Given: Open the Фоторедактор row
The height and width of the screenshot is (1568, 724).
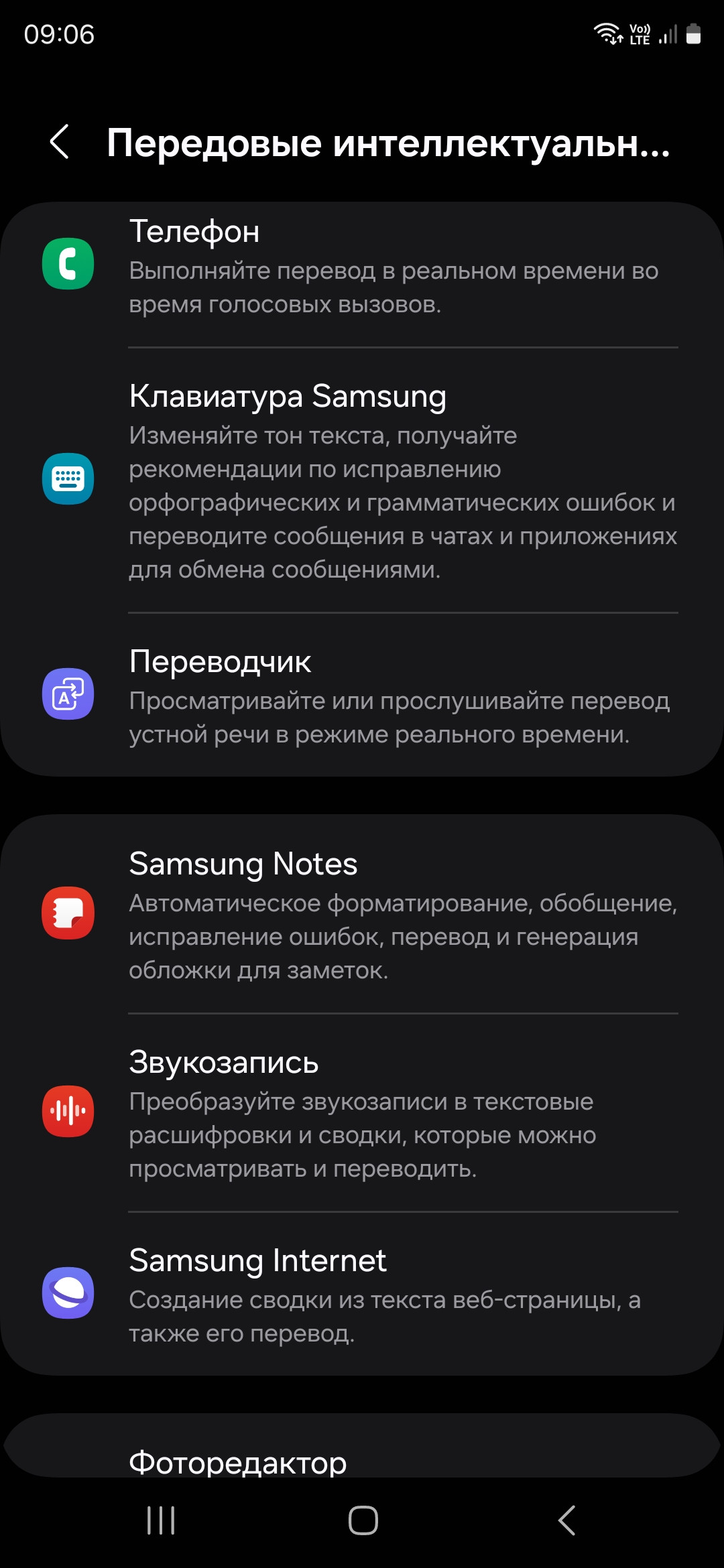Looking at the screenshot, I should (362, 1446).
